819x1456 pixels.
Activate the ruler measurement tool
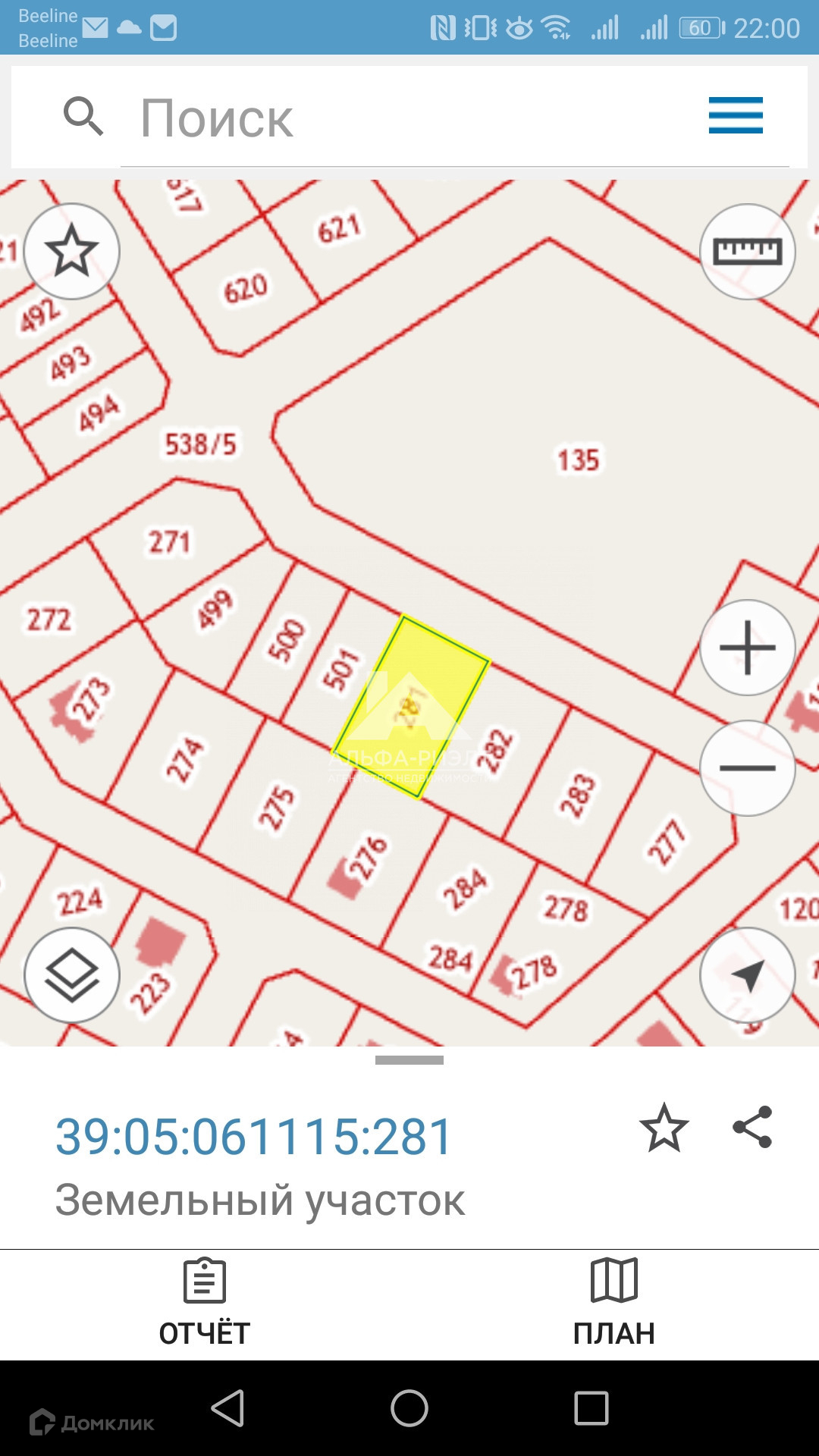tap(747, 251)
